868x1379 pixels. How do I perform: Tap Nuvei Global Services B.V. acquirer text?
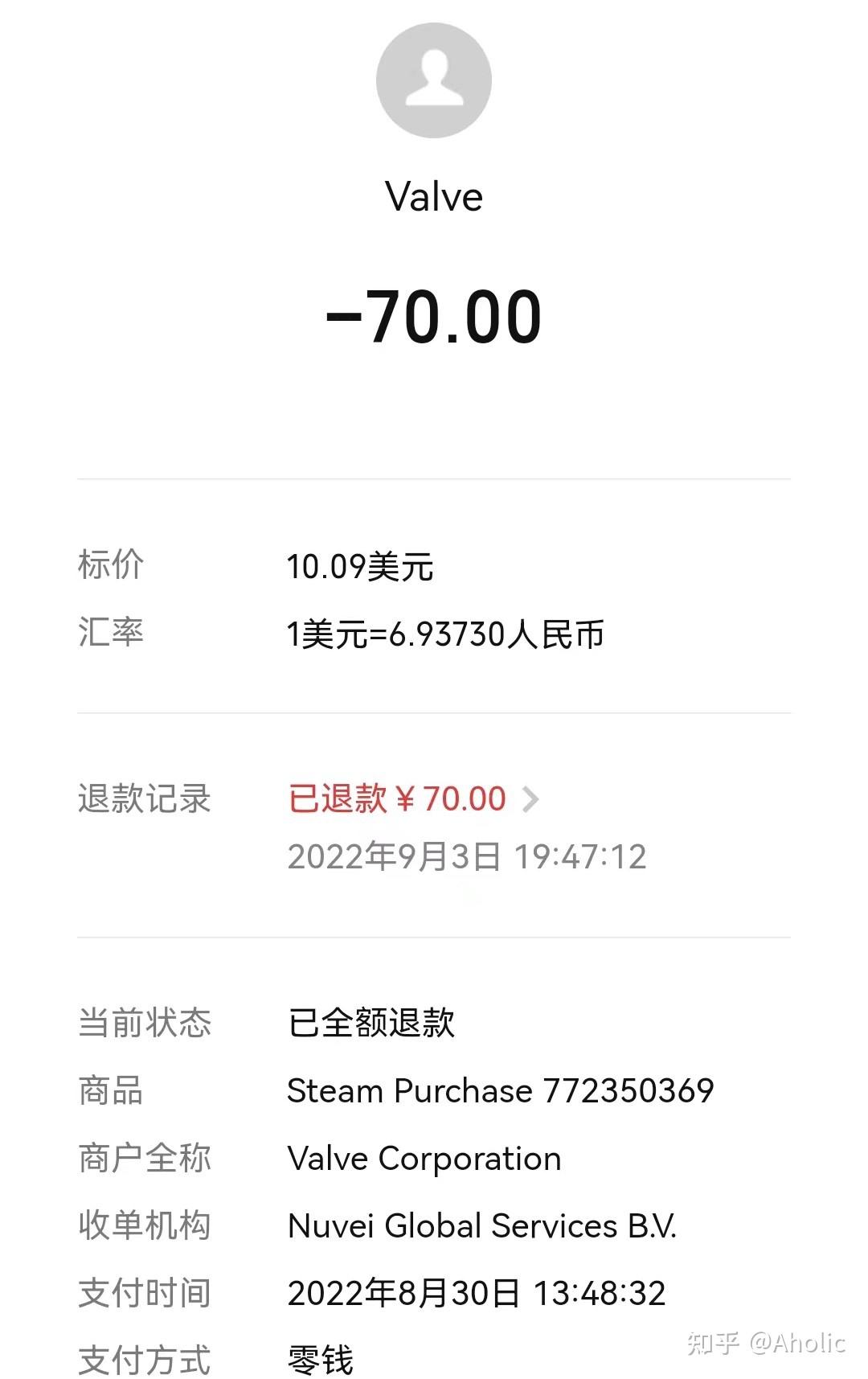(483, 1225)
